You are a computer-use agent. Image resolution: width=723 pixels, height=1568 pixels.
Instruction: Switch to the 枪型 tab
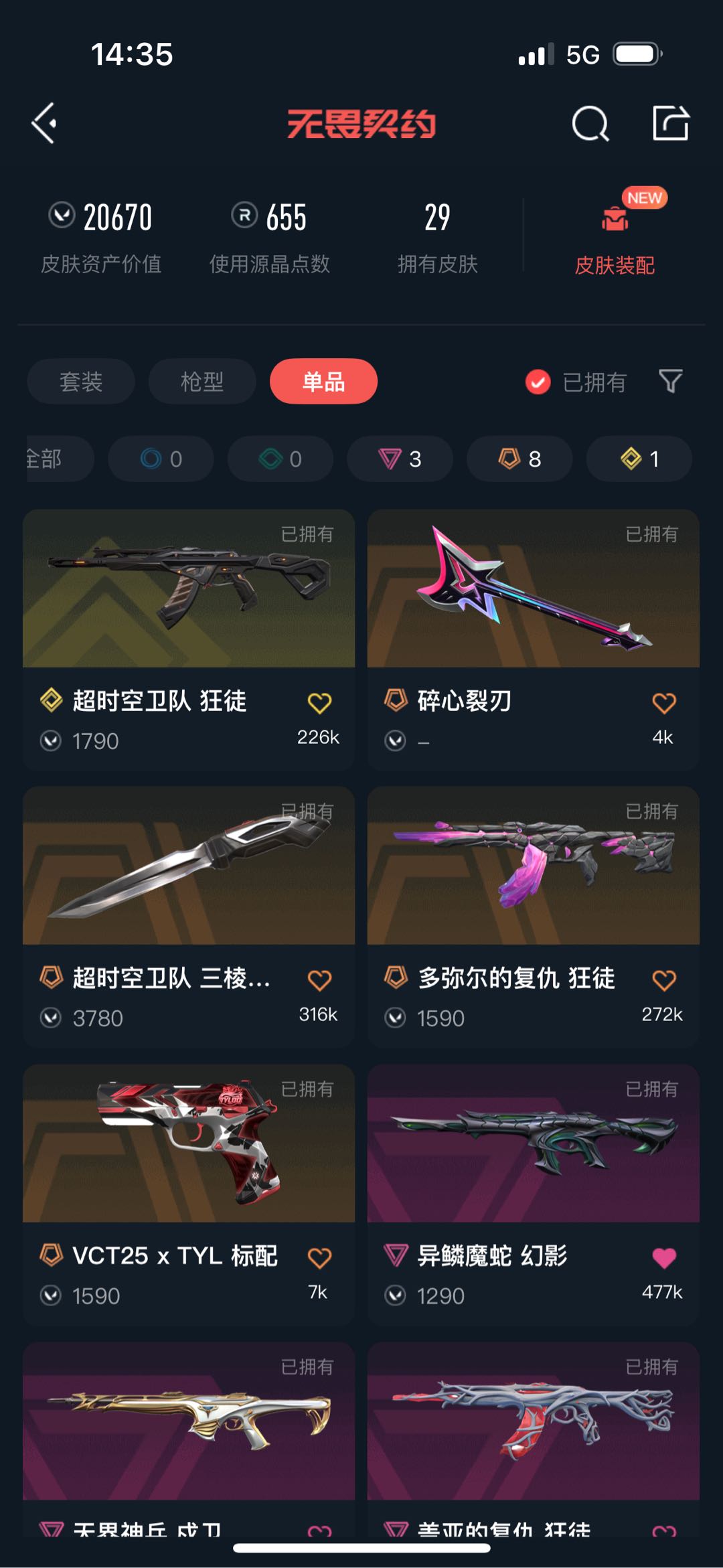point(202,382)
